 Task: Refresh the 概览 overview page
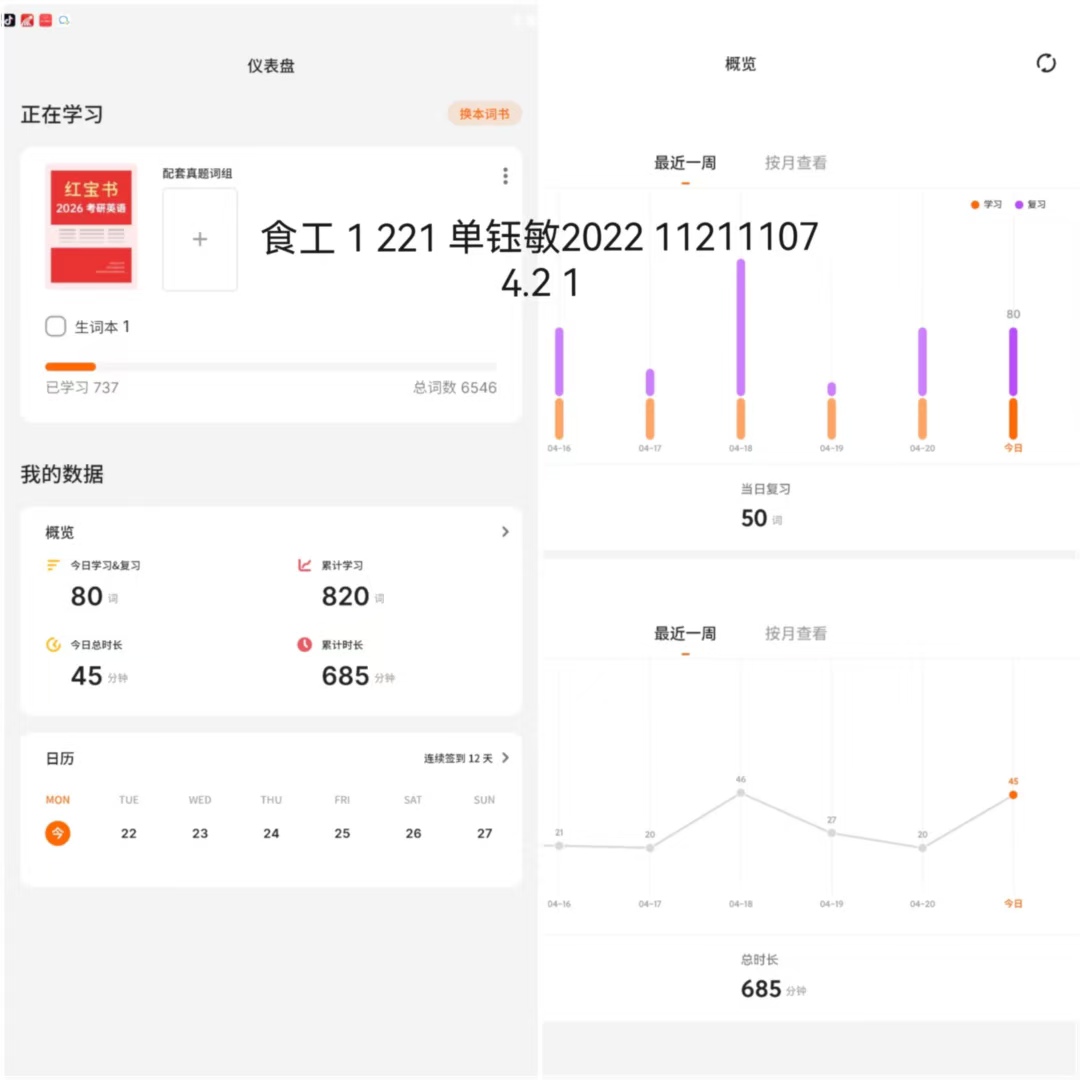click(1046, 63)
